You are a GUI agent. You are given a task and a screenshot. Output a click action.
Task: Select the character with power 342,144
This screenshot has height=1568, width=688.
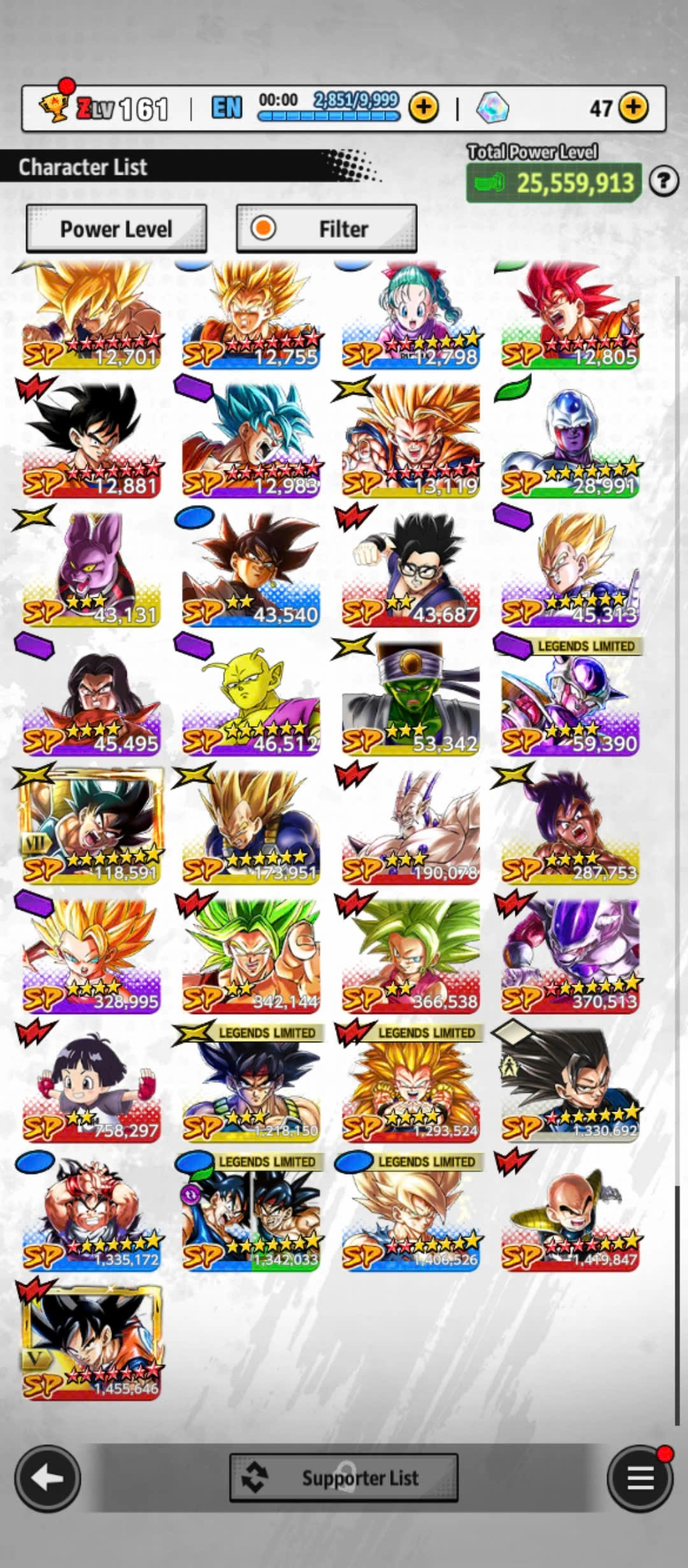pos(251,956)
